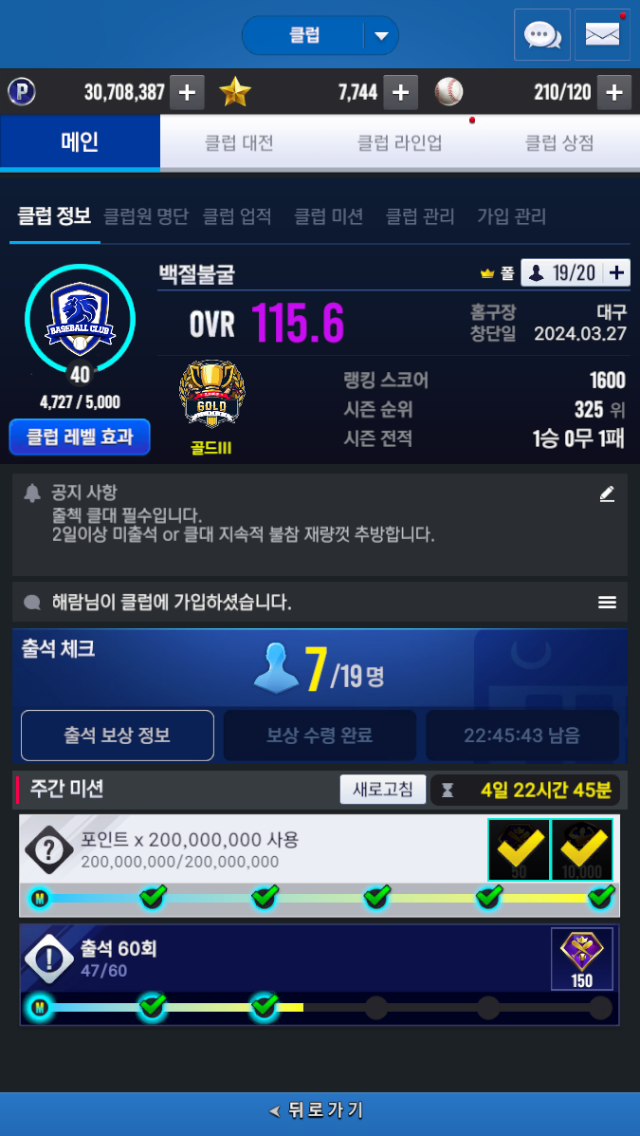Recharge baseballs with the plus button

(x=614, y=93)
